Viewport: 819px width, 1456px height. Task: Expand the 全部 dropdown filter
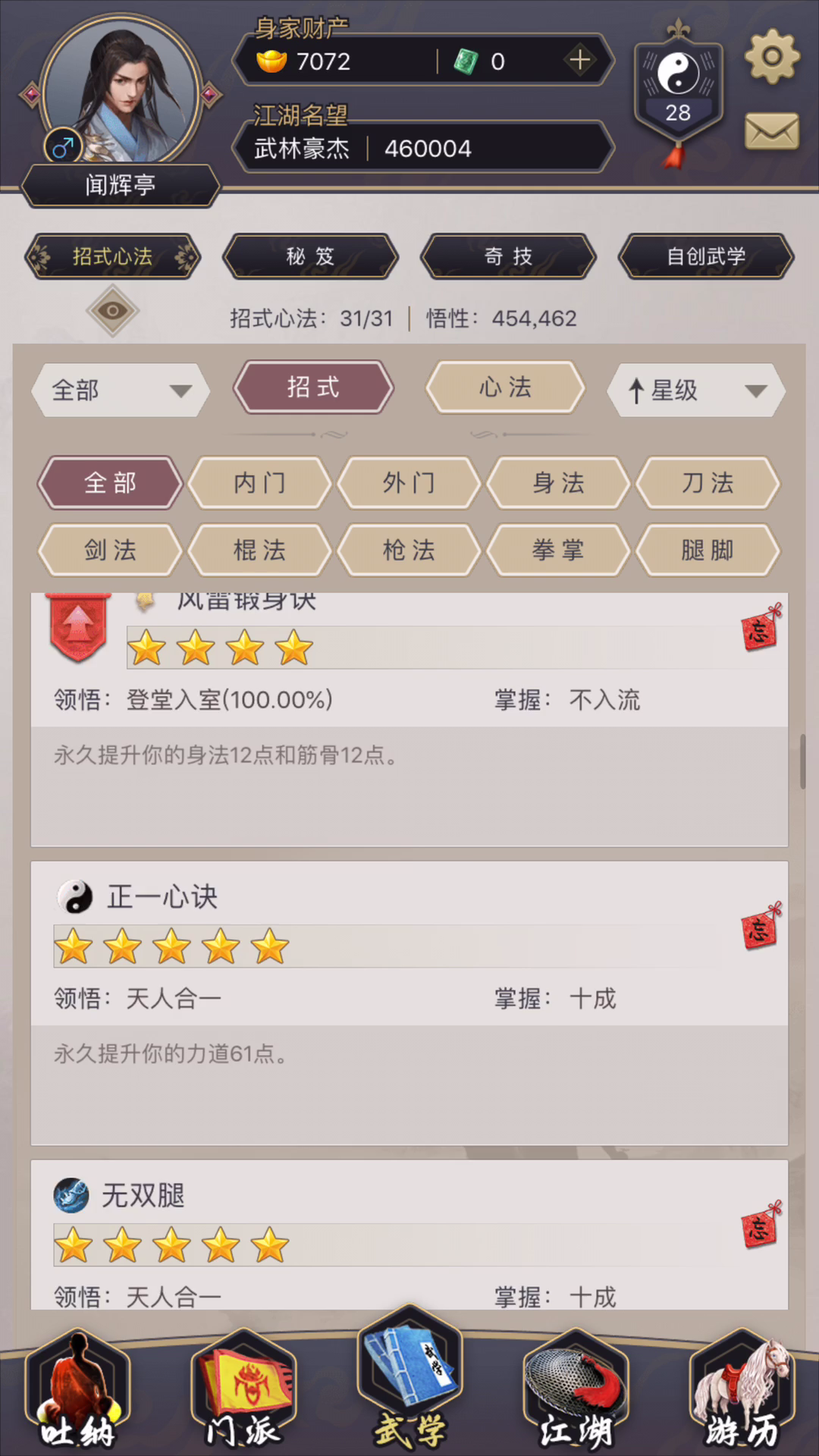click(x=120, y=391)
